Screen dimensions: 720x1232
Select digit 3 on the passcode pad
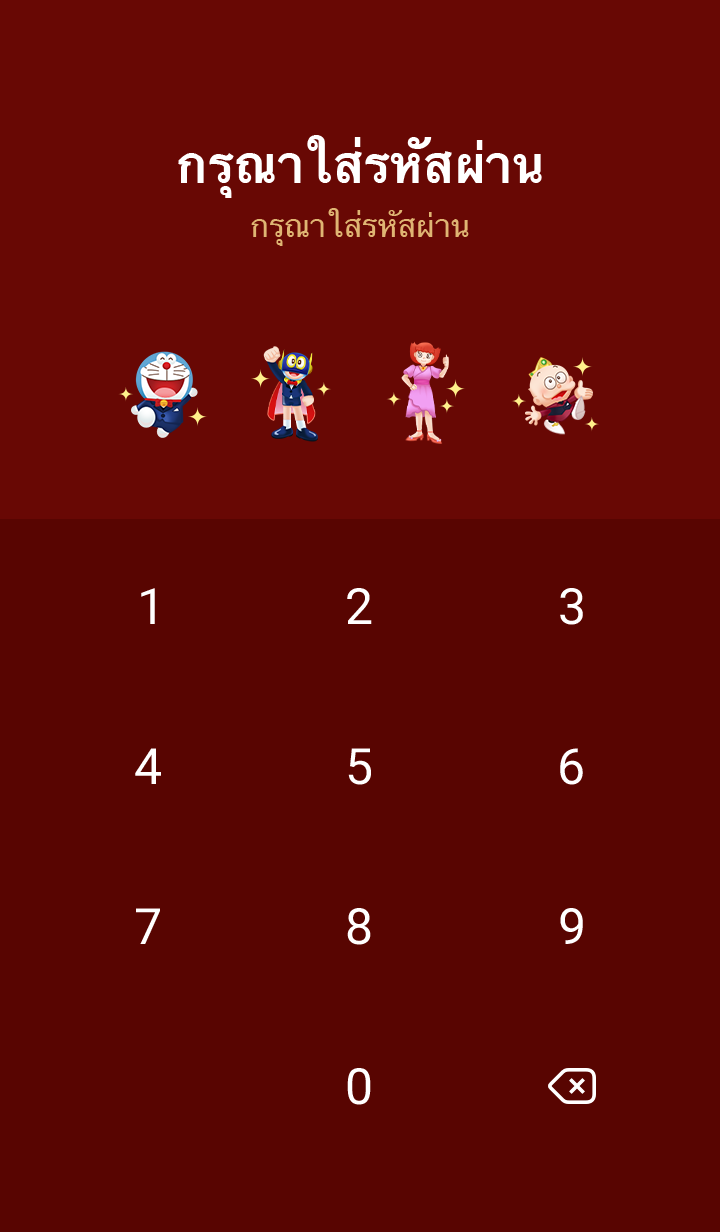(571, 607)
